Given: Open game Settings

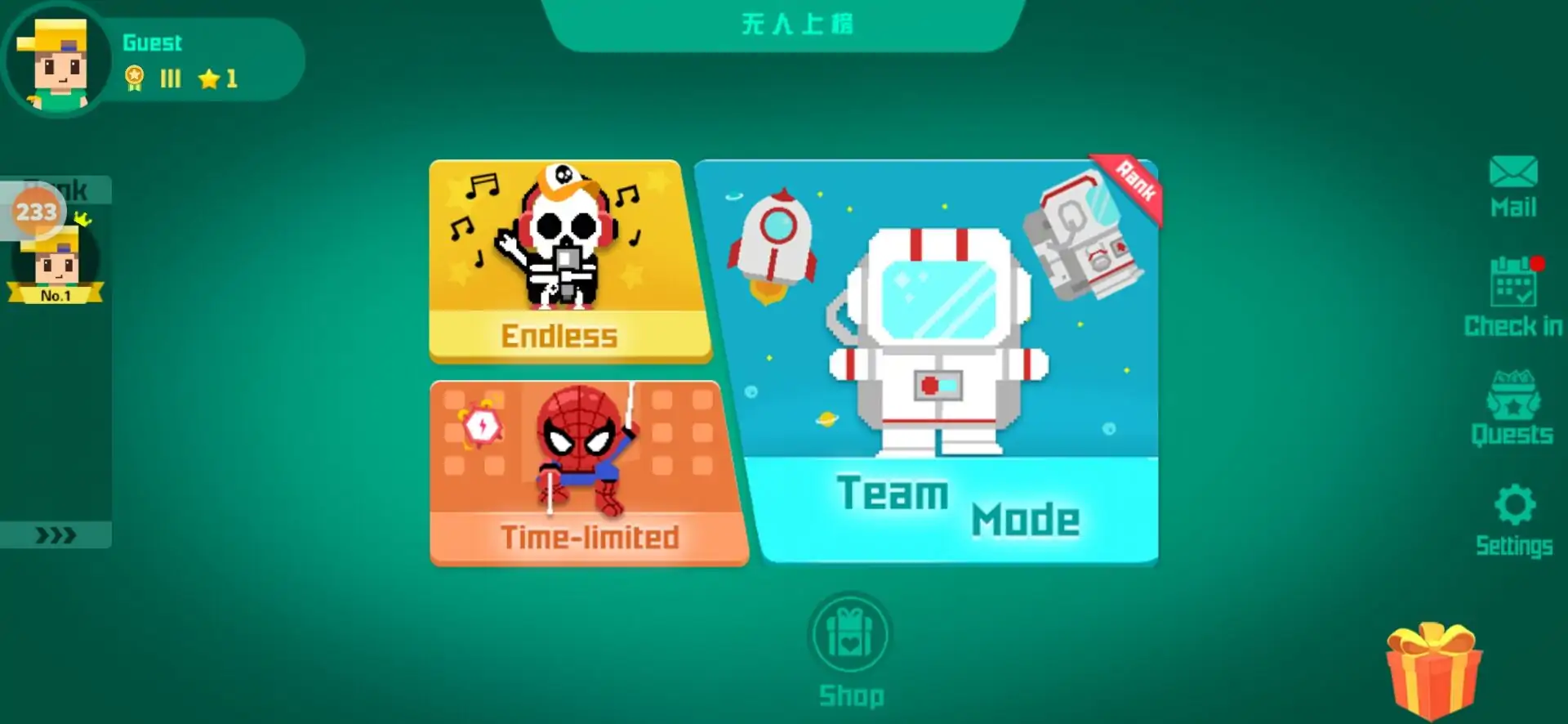Looking at the screenshot, I should tap(1514, 520).
